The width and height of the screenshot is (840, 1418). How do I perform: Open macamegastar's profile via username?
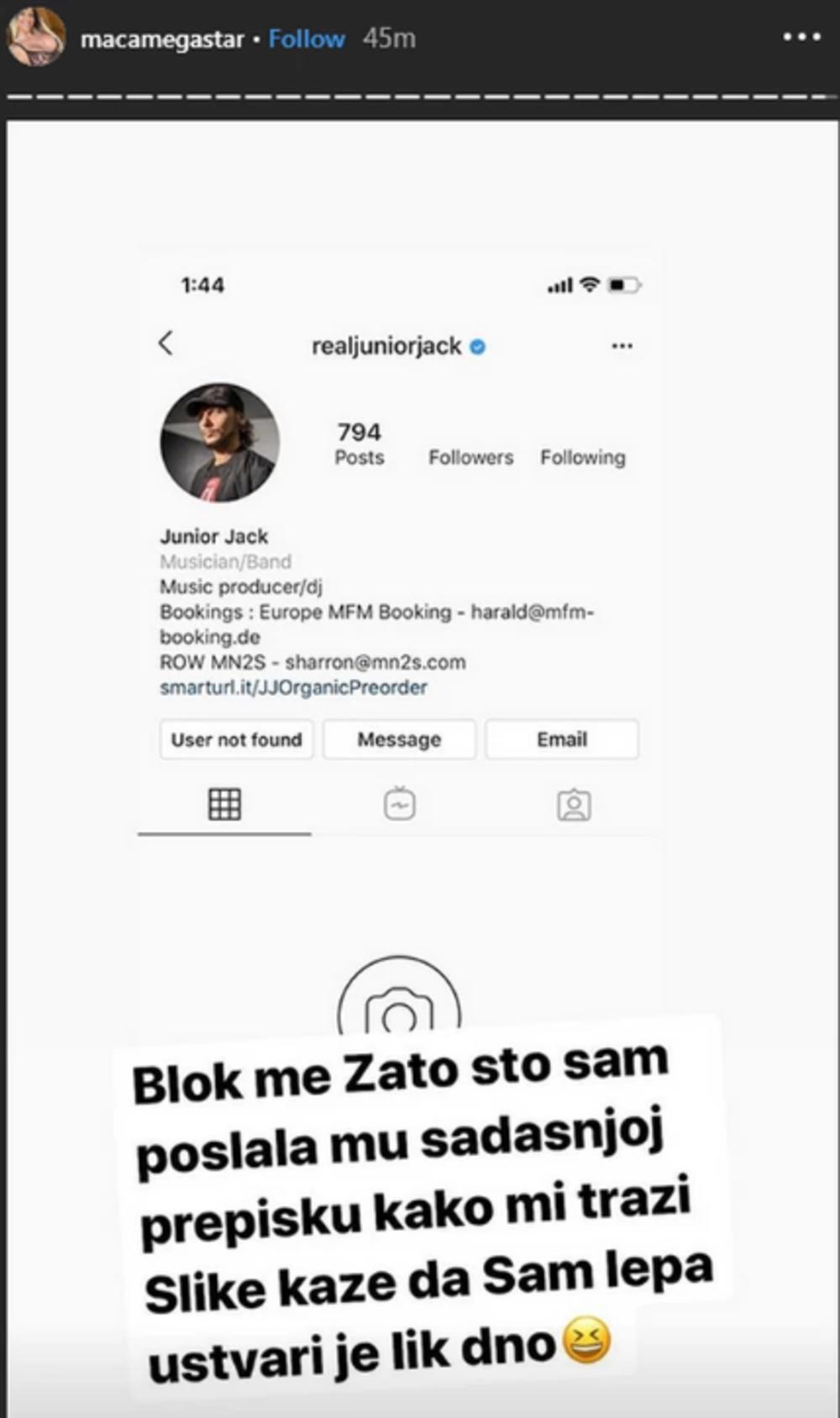point(162,39)
